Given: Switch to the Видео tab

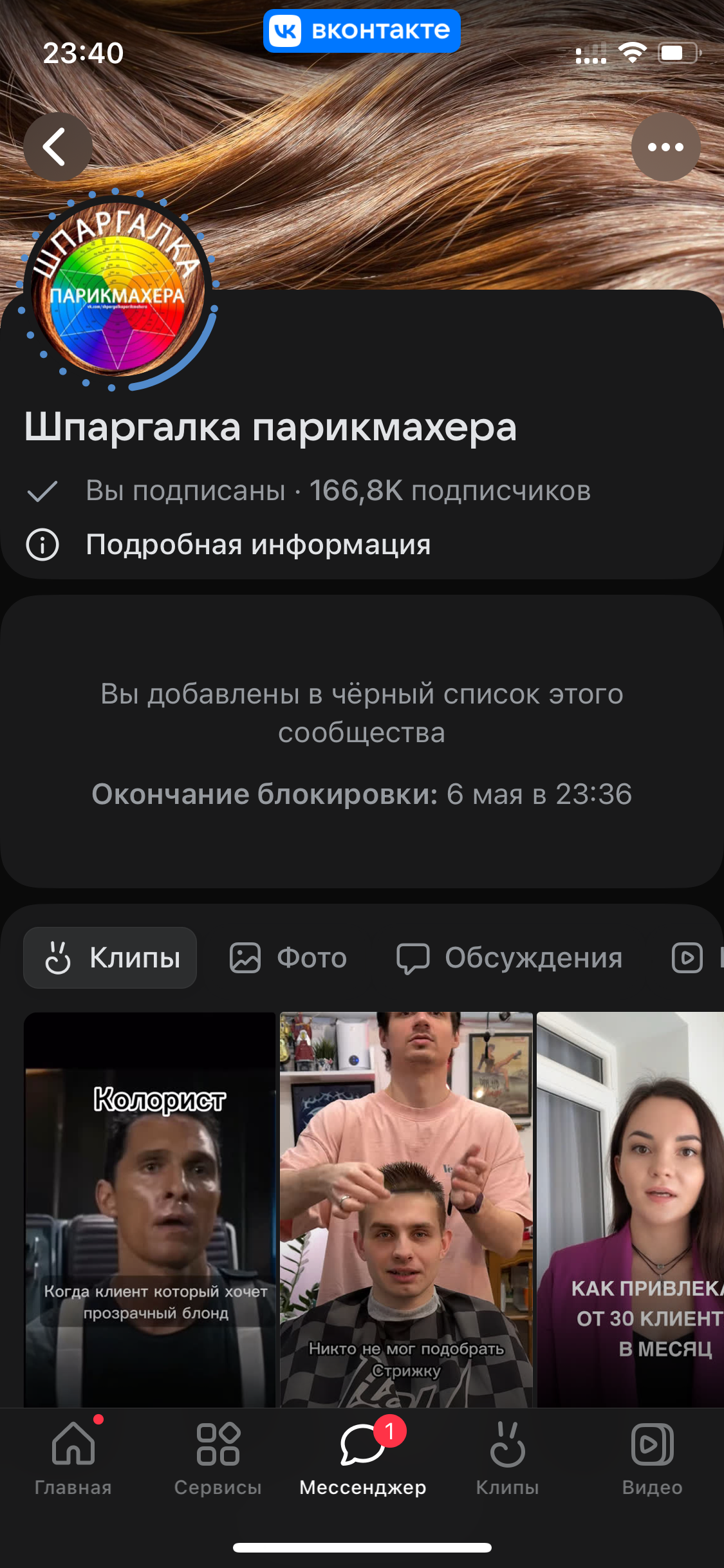Looking at the screenshot, I should [652, 1458].
